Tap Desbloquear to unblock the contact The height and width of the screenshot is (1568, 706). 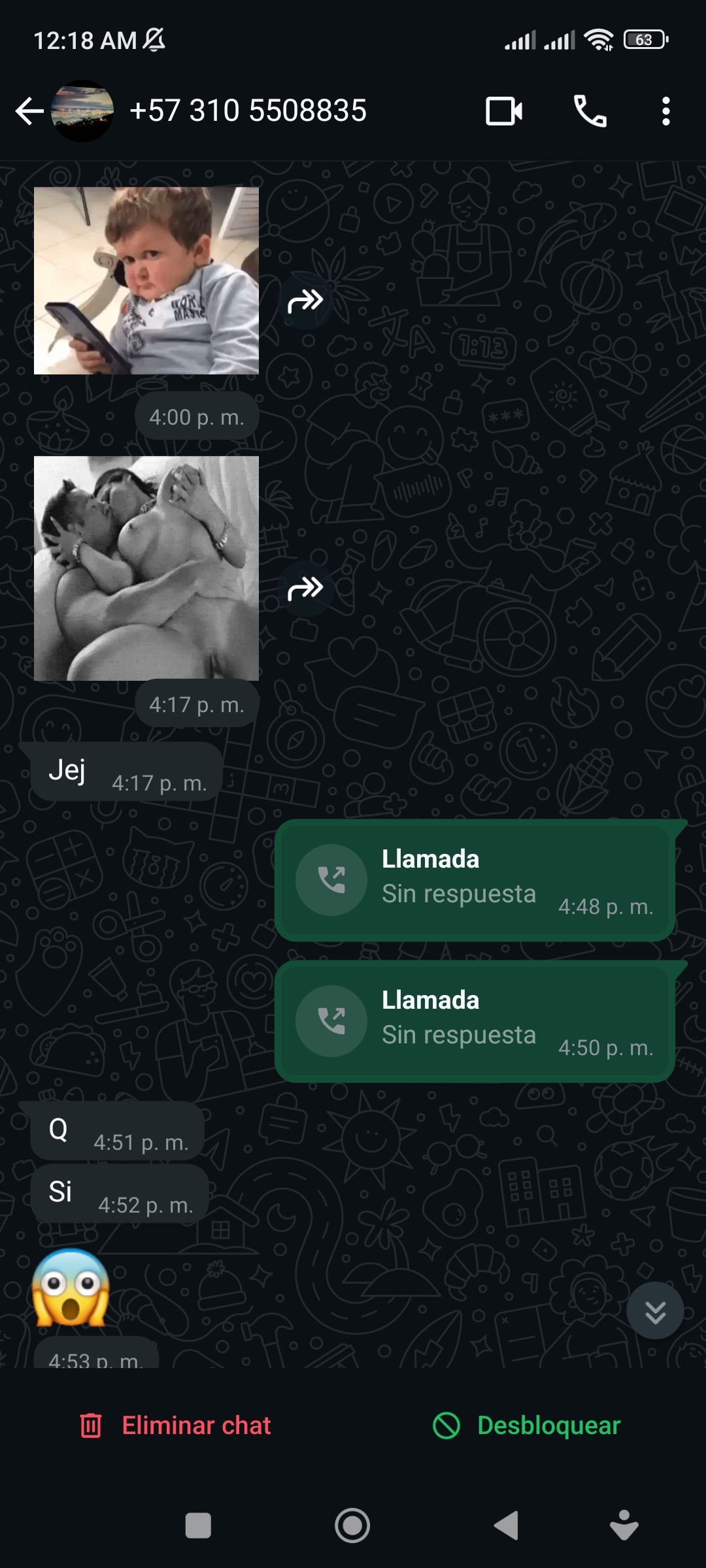527,1426
